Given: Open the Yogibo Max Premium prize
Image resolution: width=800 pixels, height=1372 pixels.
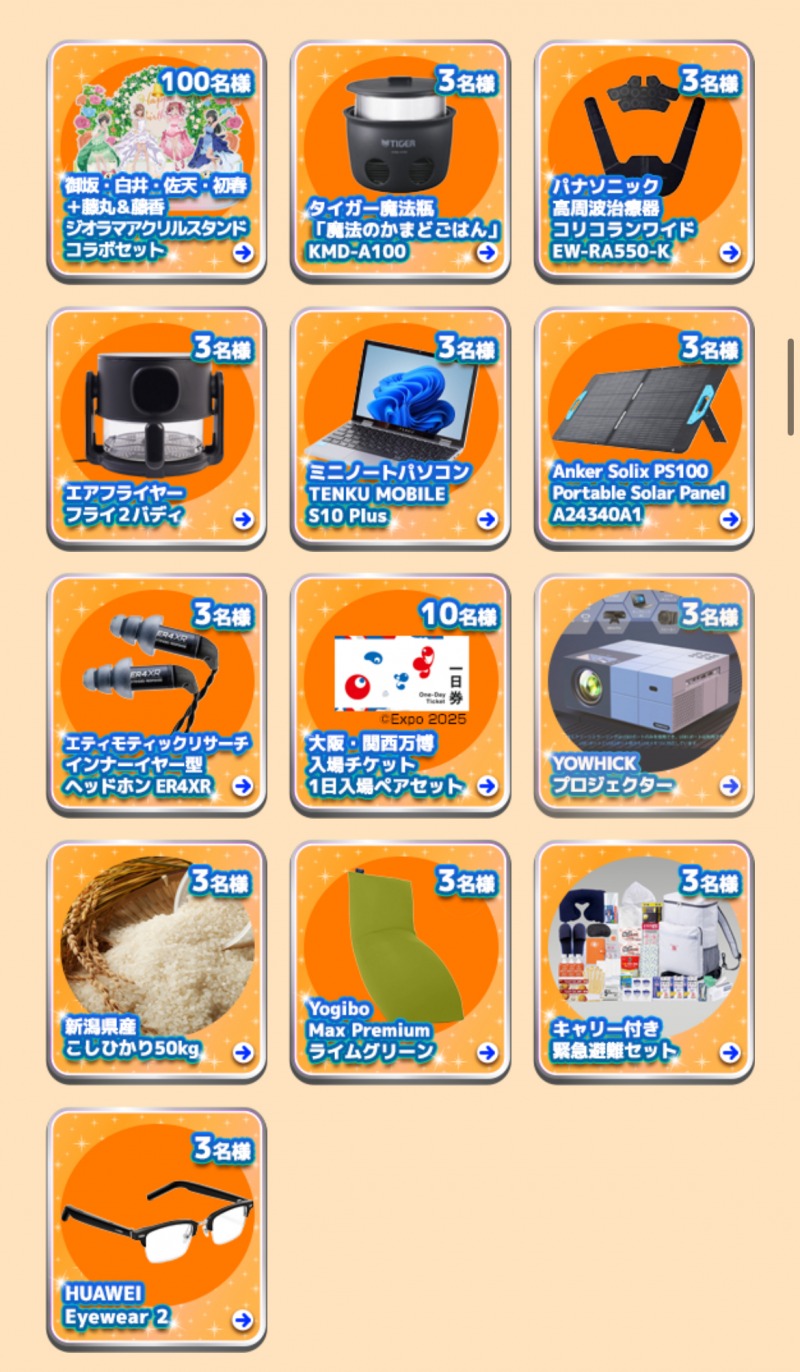Looking at the screenshot, I should (401, 962).
